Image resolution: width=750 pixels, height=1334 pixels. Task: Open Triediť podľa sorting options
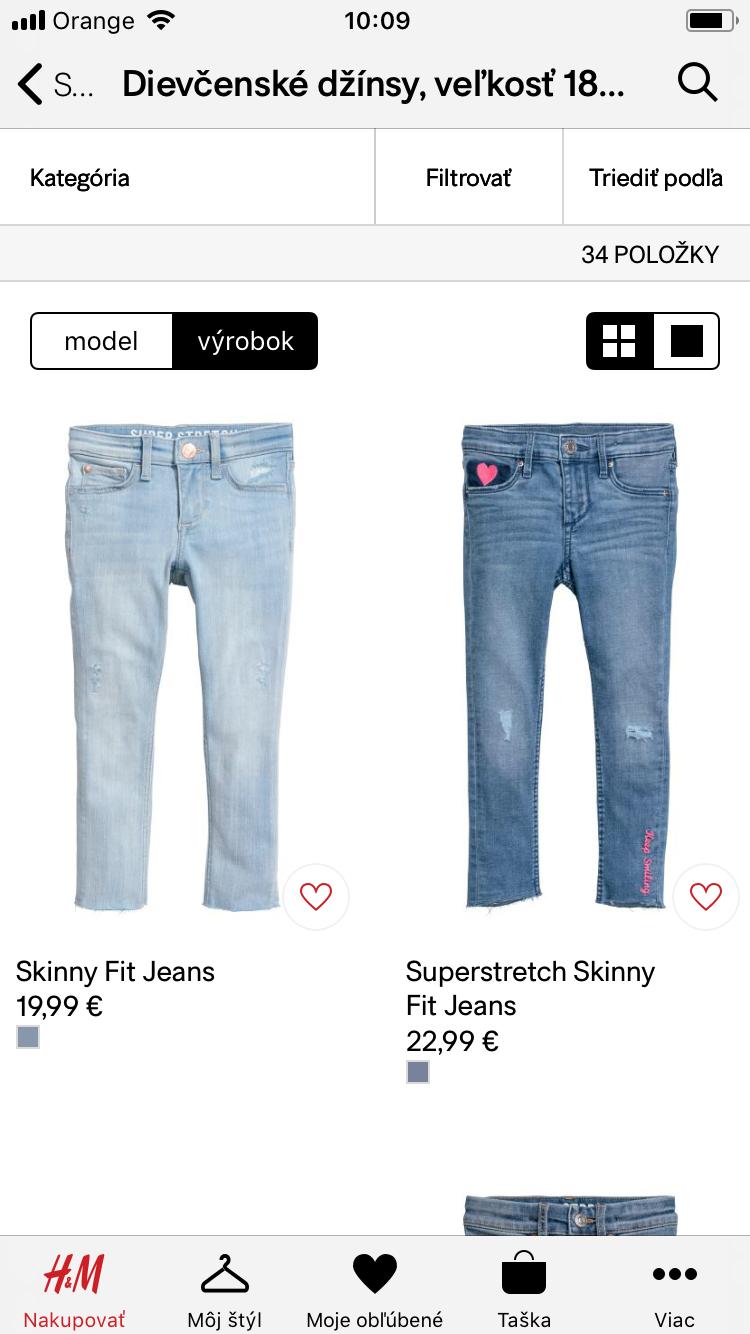point(655,178)
